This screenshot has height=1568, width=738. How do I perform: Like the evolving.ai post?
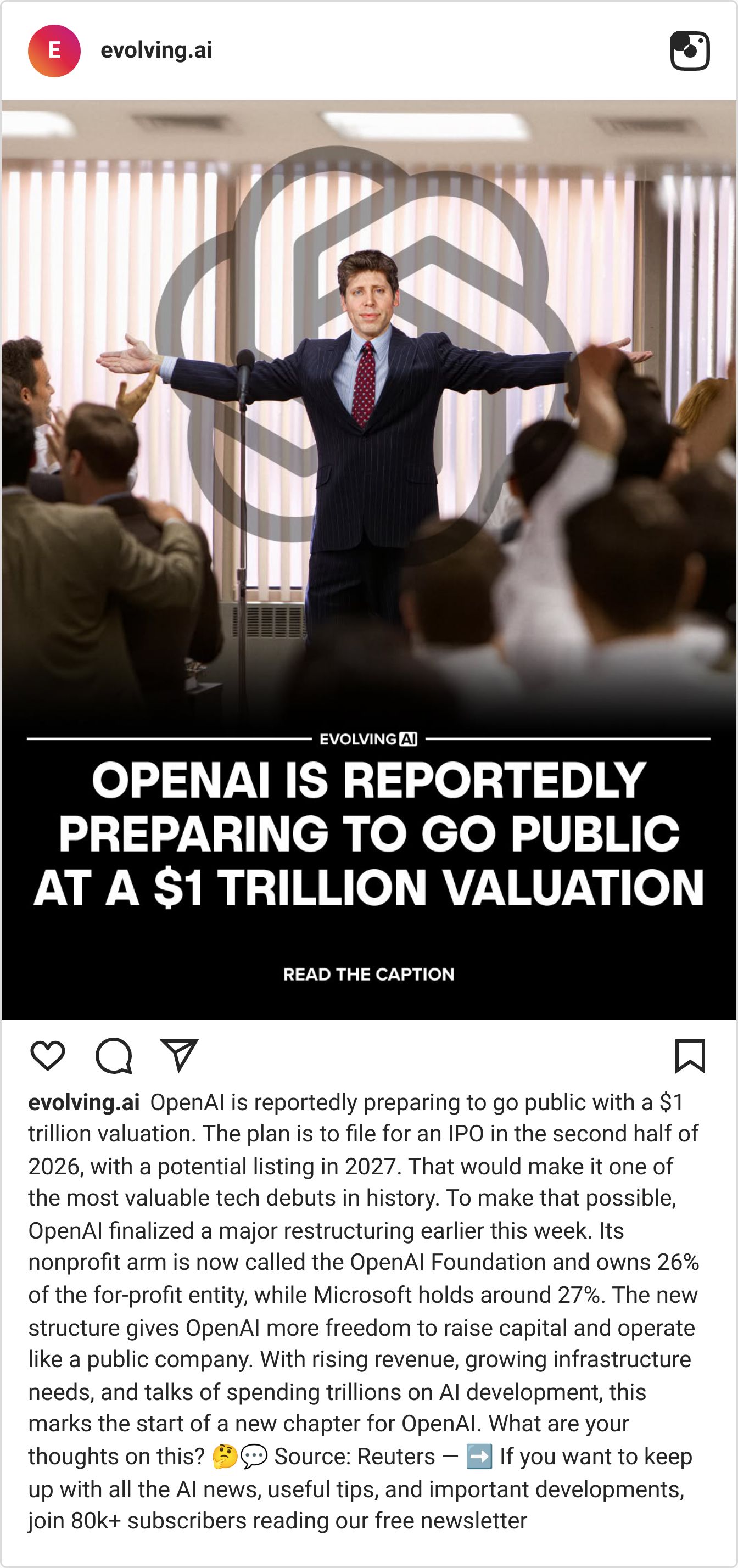(47, 1055)
